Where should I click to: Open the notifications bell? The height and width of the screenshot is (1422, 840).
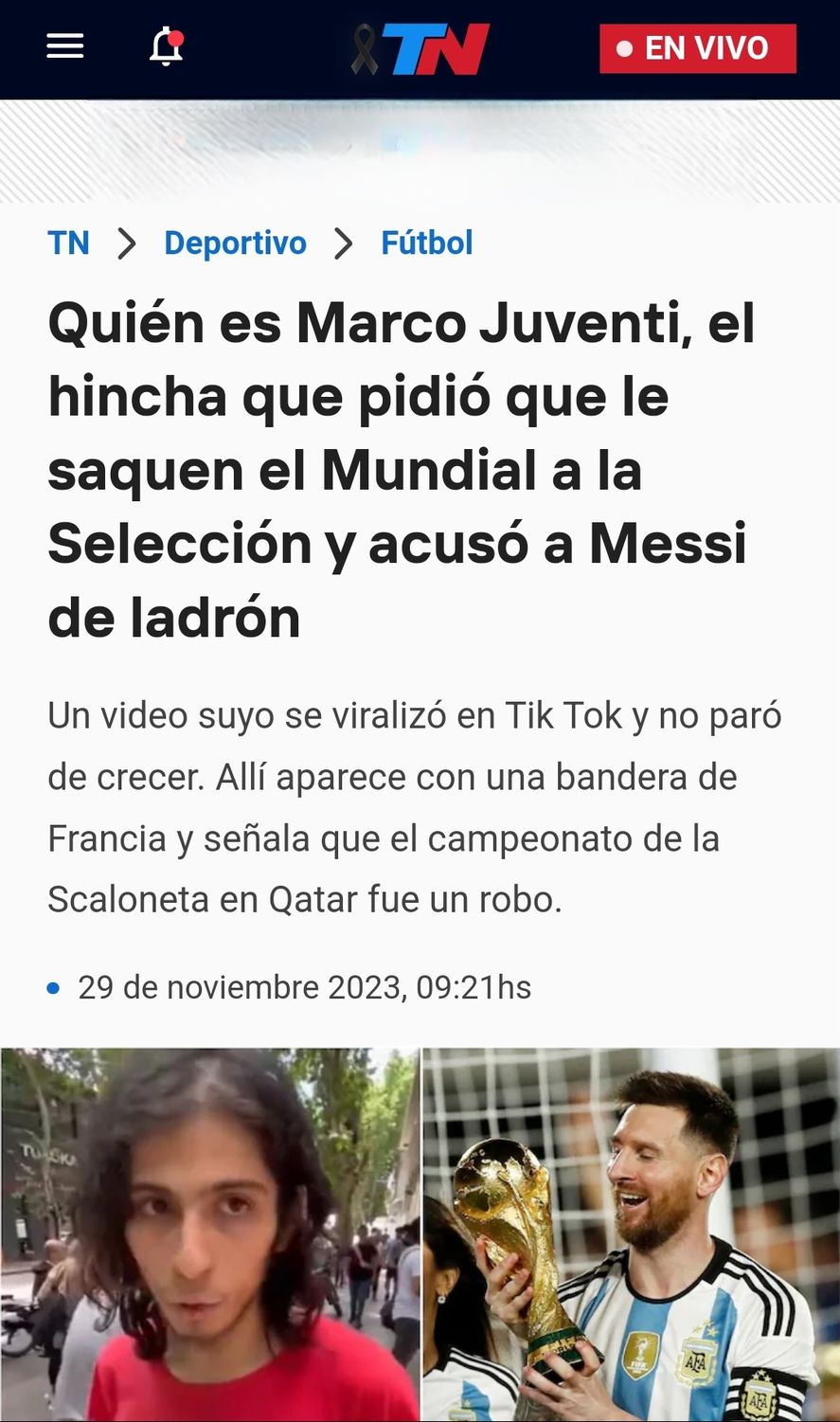166,46
